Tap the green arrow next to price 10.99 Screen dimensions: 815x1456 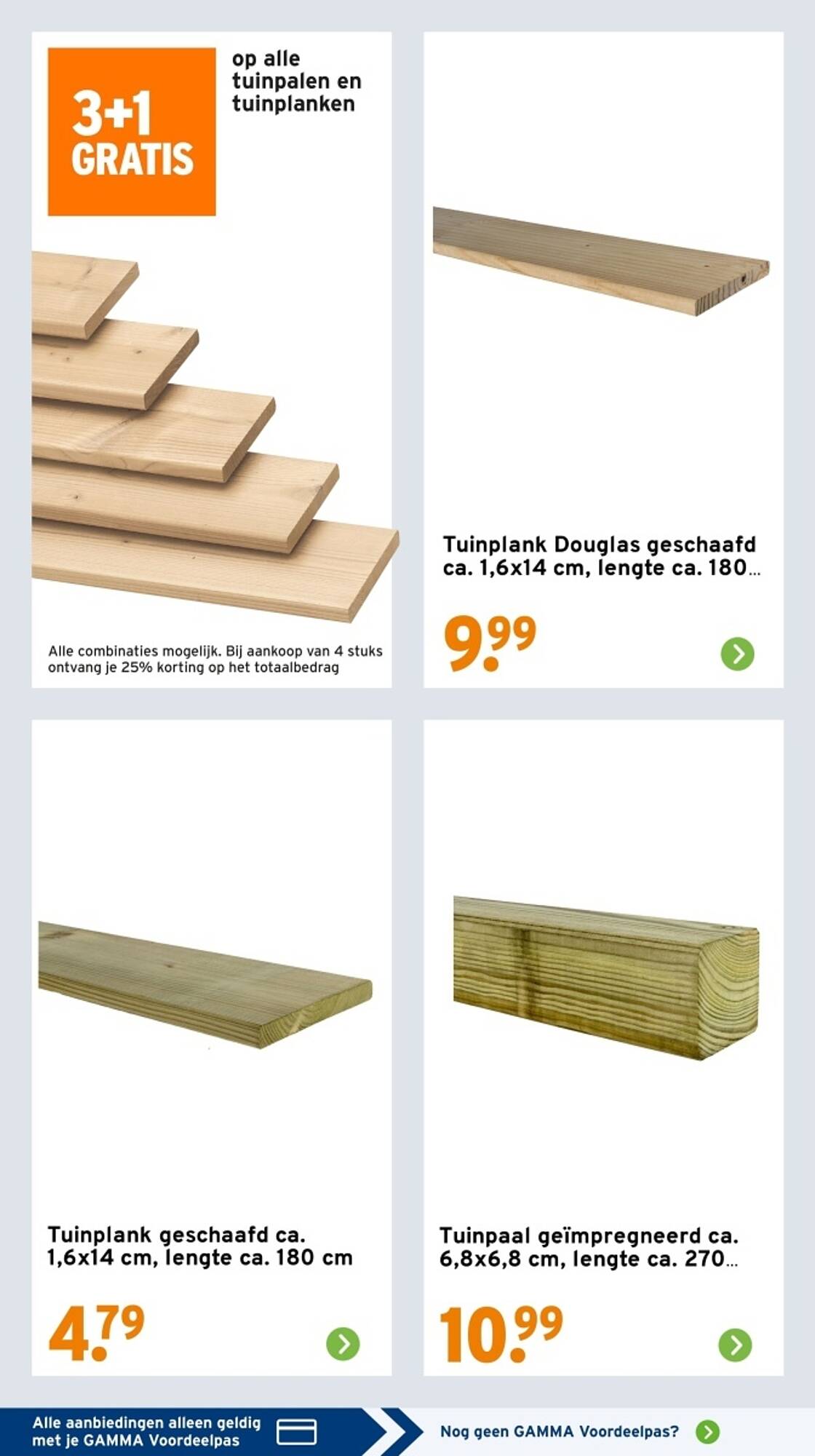tap(735, 1344)
